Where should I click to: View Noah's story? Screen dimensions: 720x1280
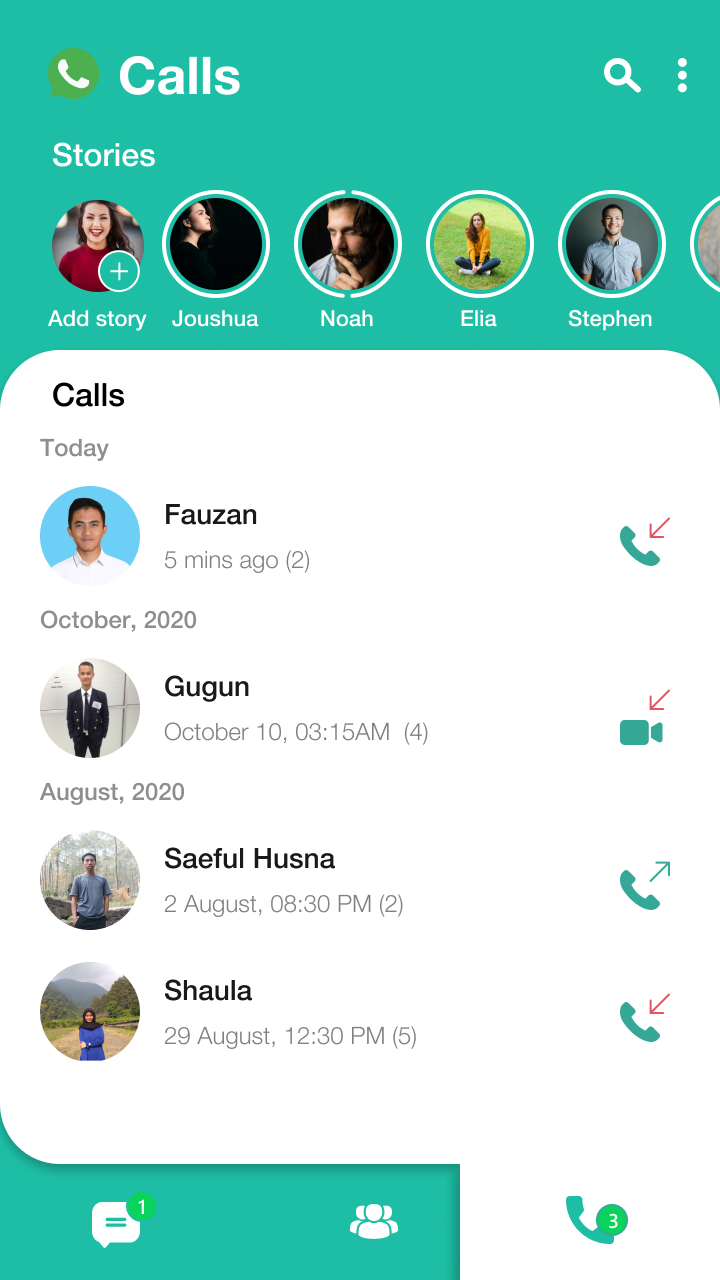pyautogui.click(x=348, y=245)
